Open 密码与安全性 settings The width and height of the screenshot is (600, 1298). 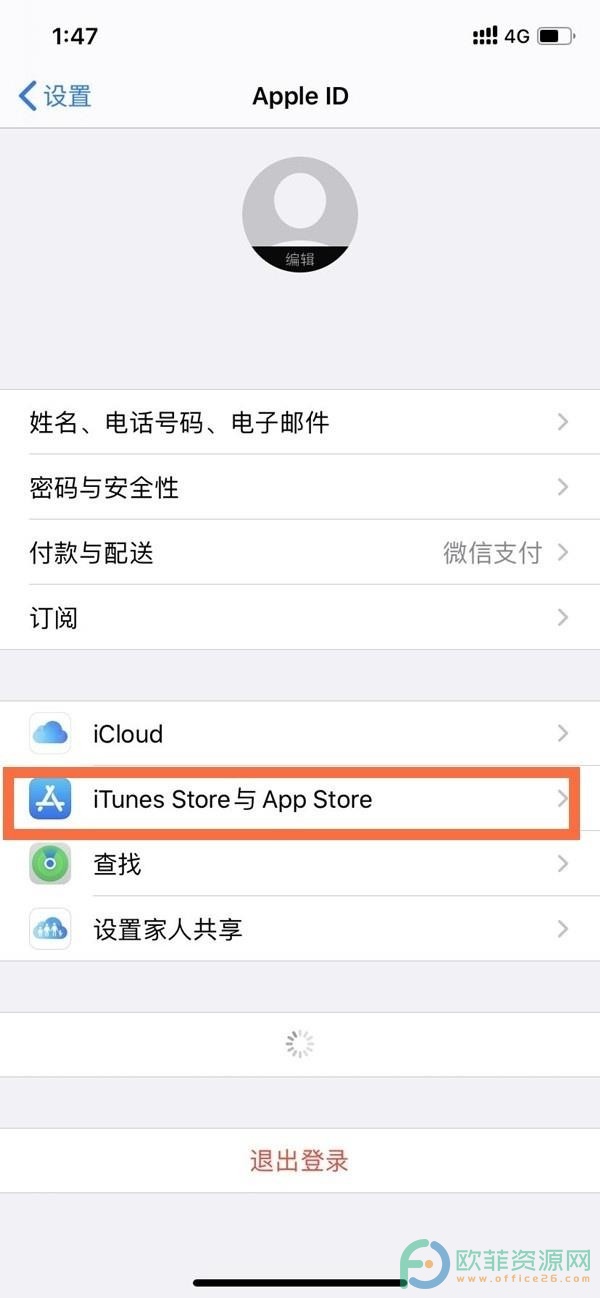(299, 487)
